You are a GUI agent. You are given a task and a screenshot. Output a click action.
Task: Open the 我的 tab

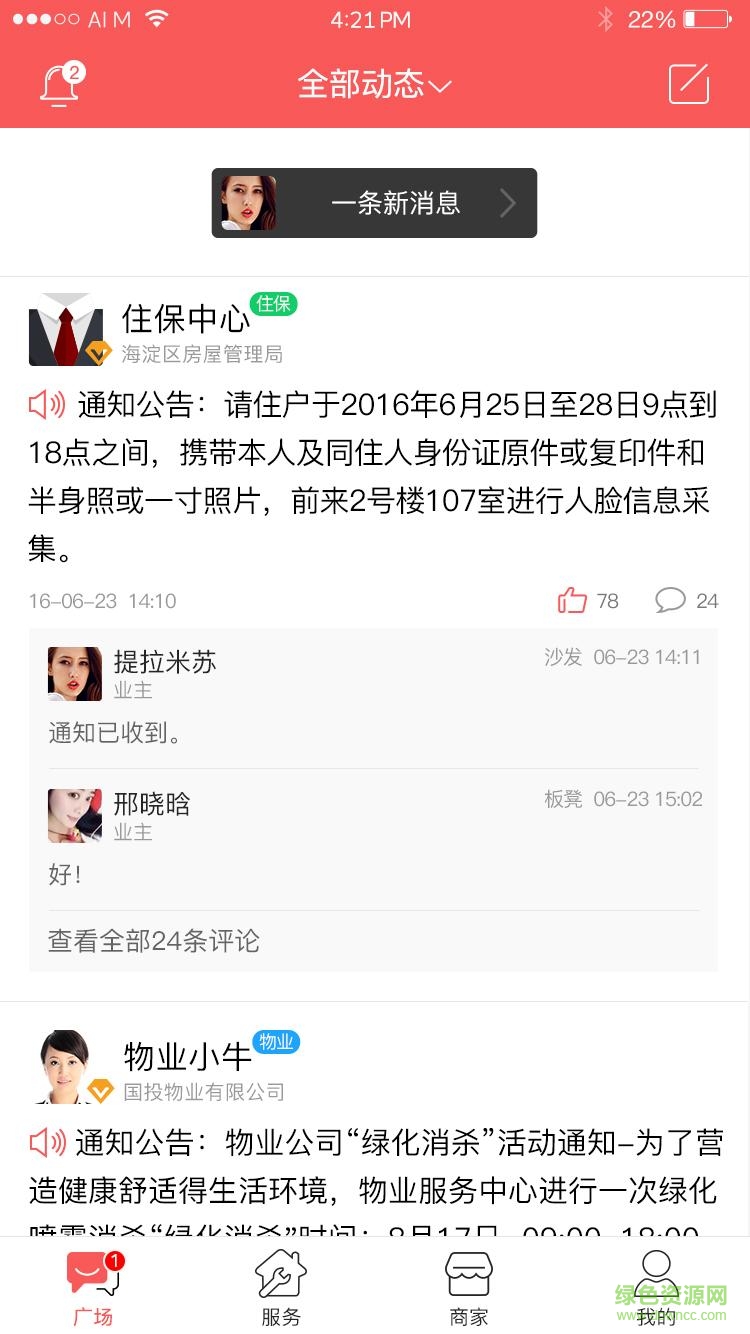tap(656, 1288)
